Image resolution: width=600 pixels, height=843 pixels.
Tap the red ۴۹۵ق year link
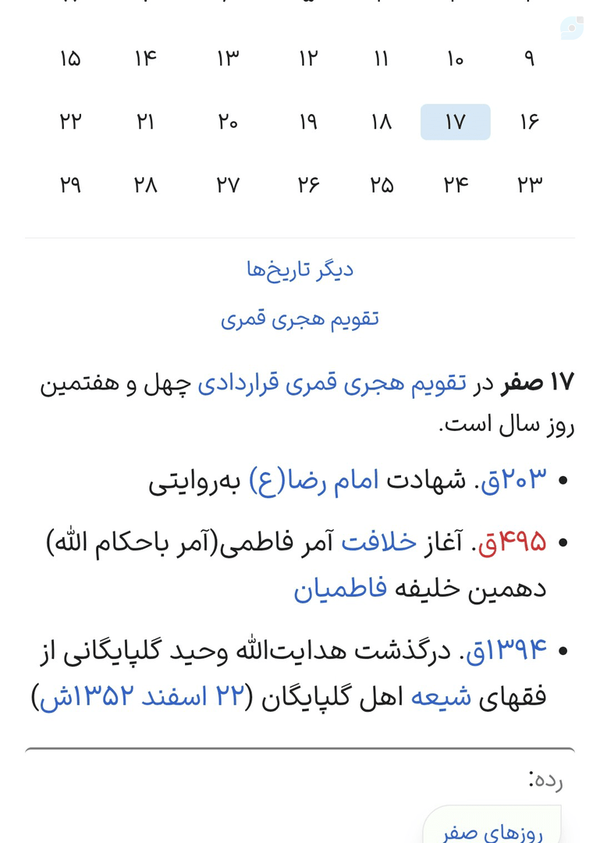(512, 542)
